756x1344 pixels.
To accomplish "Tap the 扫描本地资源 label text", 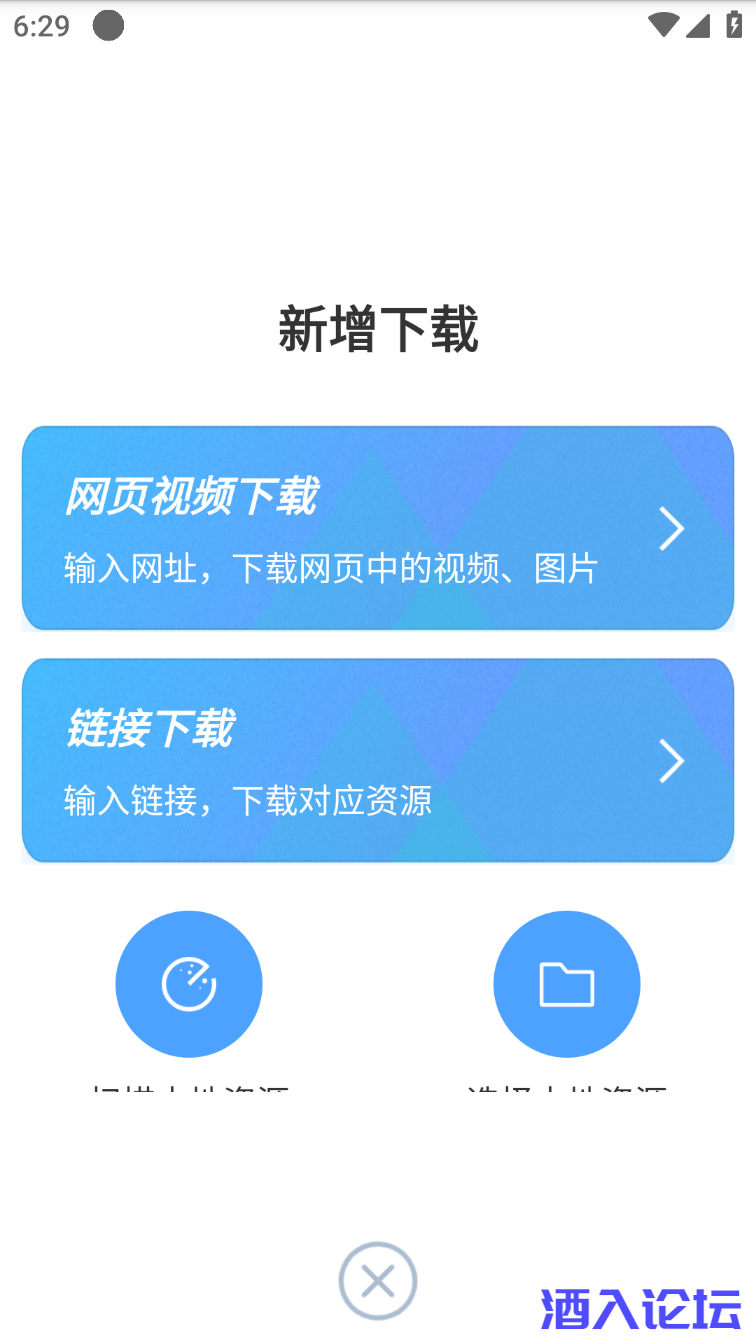I will click(189, 1088).
